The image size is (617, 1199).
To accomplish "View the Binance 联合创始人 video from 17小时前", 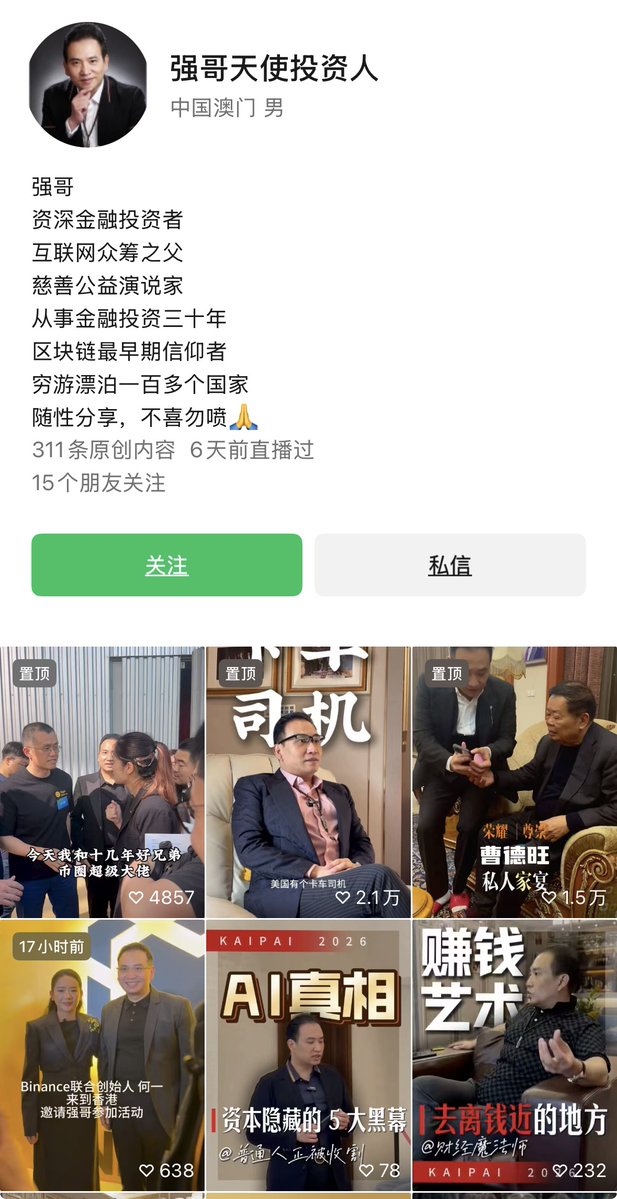I will [x=102, y=1055].
